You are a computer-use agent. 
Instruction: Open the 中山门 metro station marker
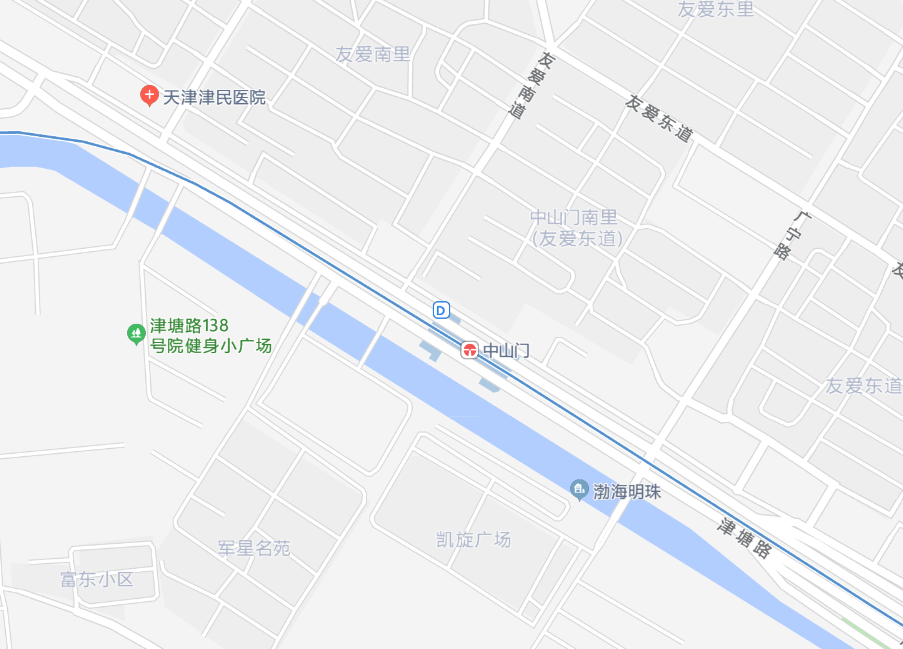(469, 350)
